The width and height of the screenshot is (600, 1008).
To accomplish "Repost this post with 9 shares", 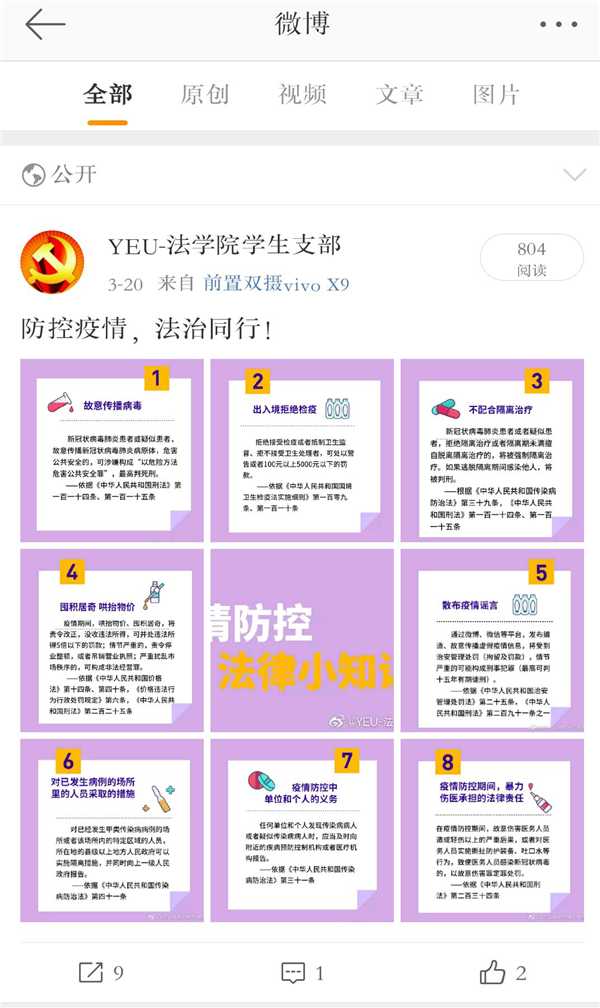I will click(x=100, y=971).
